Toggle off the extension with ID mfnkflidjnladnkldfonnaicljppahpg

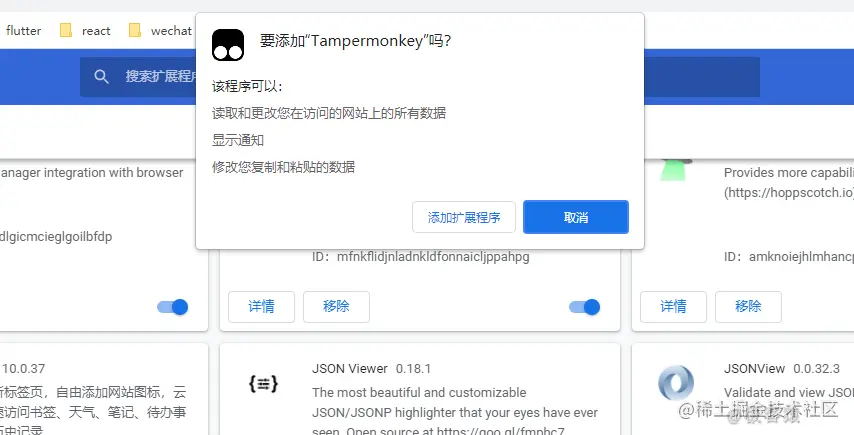(585, 307)
